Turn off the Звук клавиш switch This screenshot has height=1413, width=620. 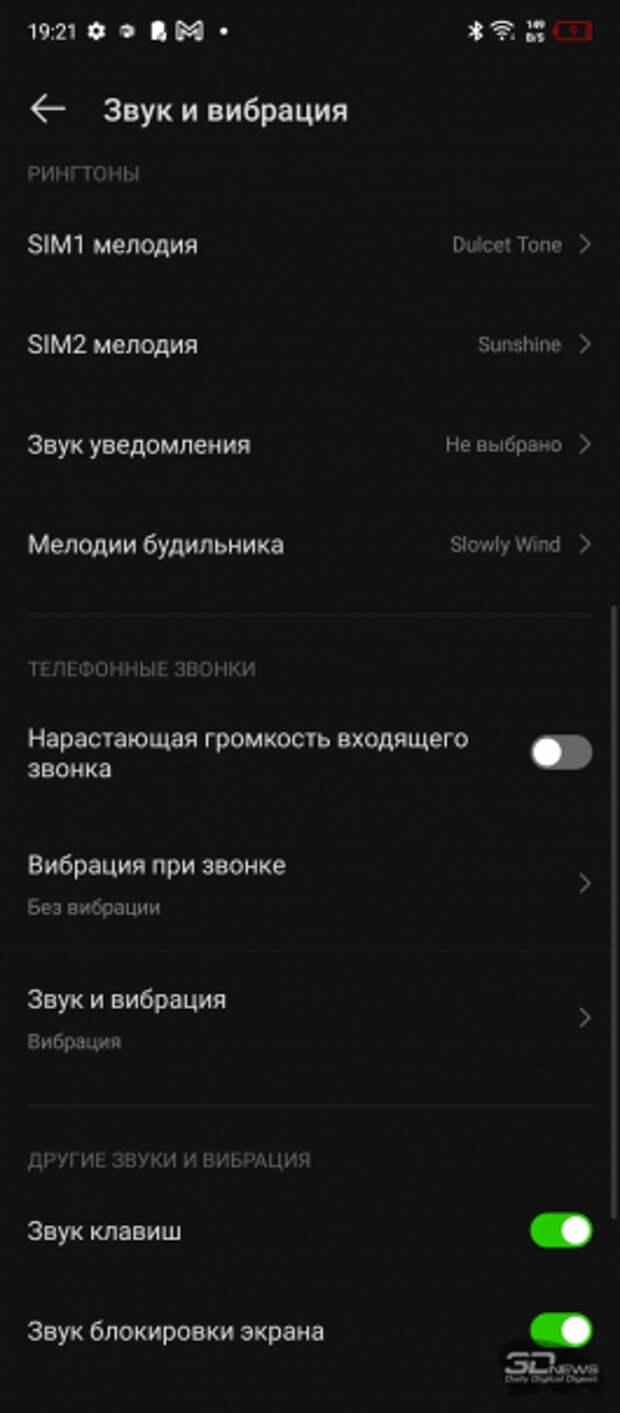[561, 1231]
